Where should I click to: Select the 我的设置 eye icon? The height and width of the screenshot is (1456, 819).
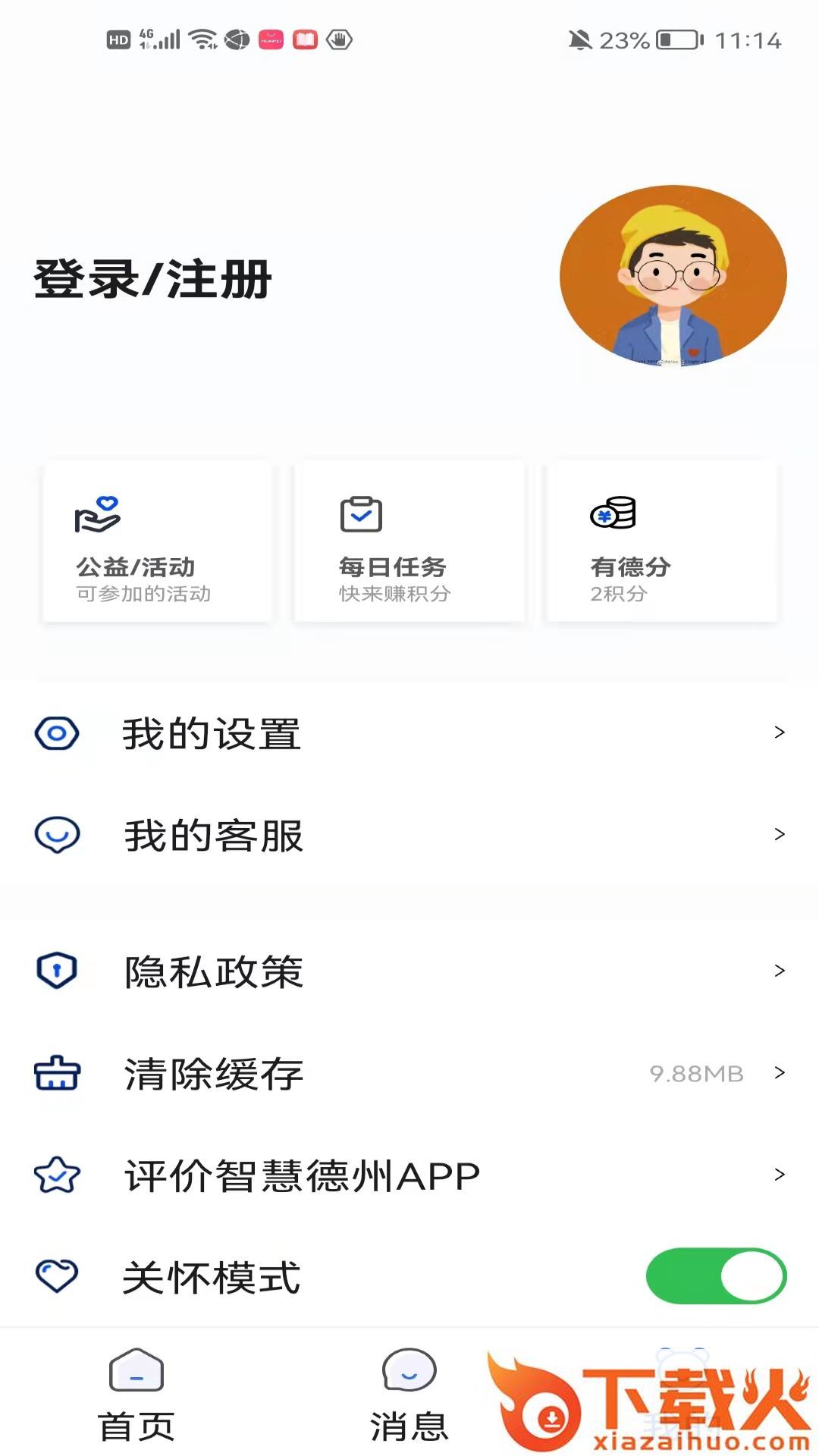(x=55, y=732)
